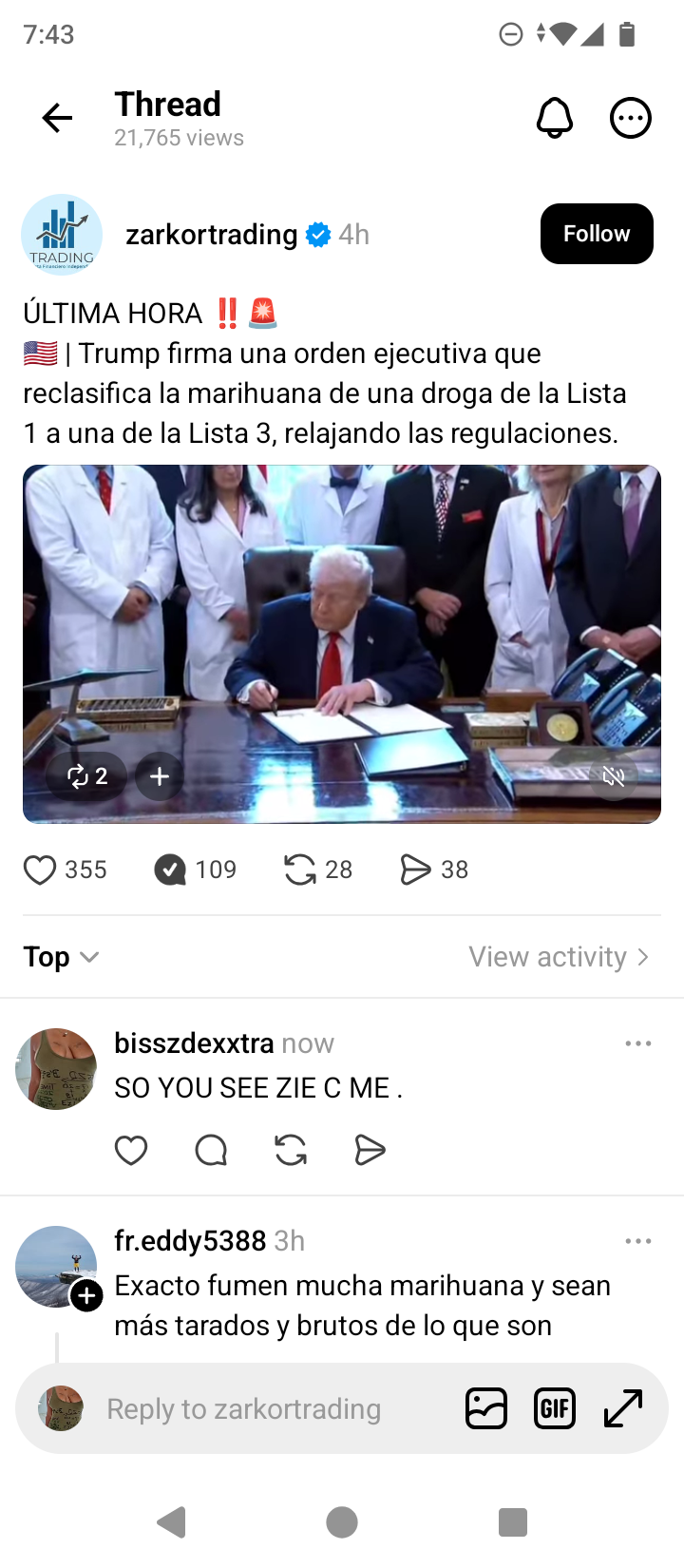Screen dimensions: 684x1568
Task: Follow zarkortrading
Action: point(597,234)
